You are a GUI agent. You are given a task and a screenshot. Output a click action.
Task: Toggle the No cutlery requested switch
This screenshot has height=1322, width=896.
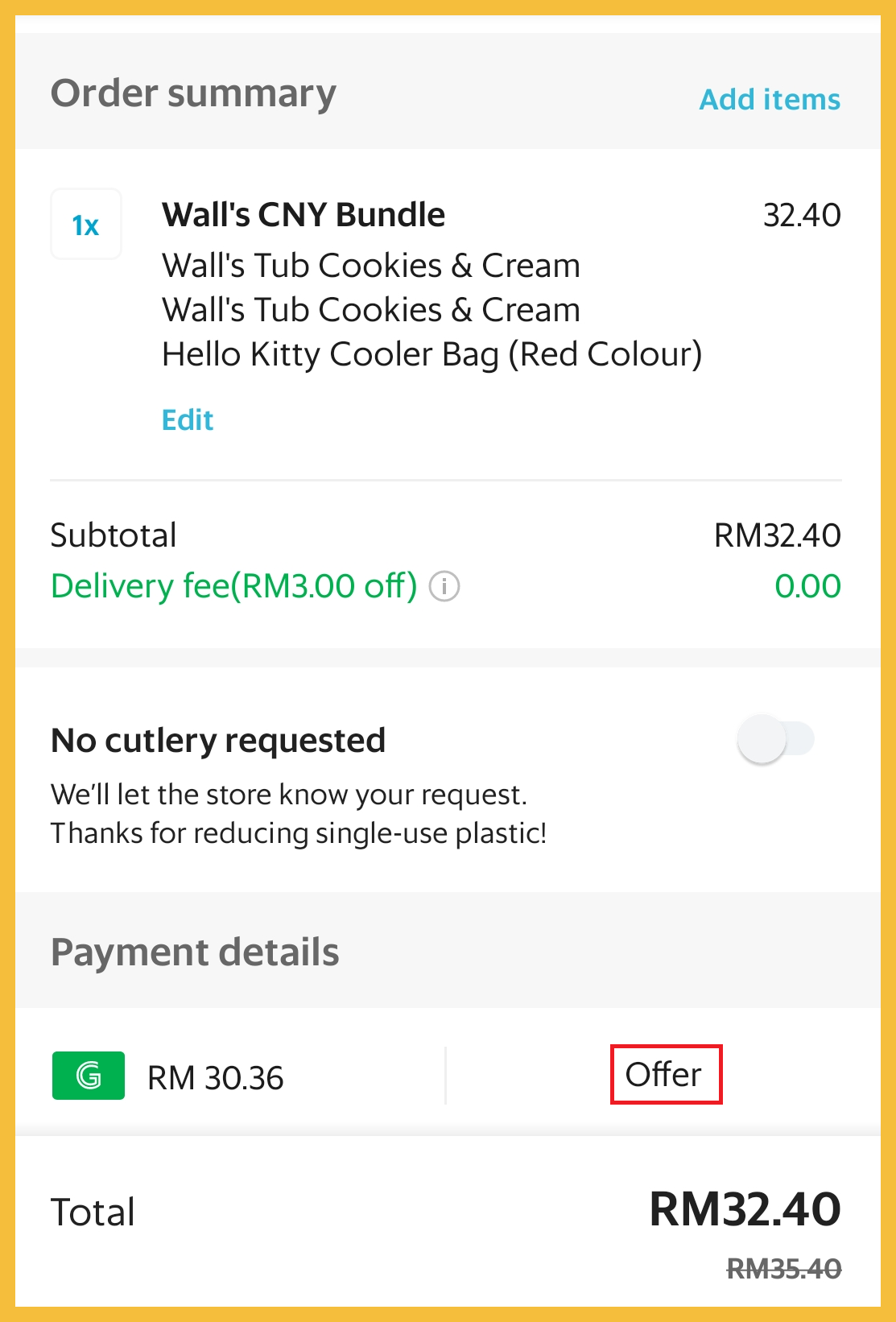pos(775,739)
